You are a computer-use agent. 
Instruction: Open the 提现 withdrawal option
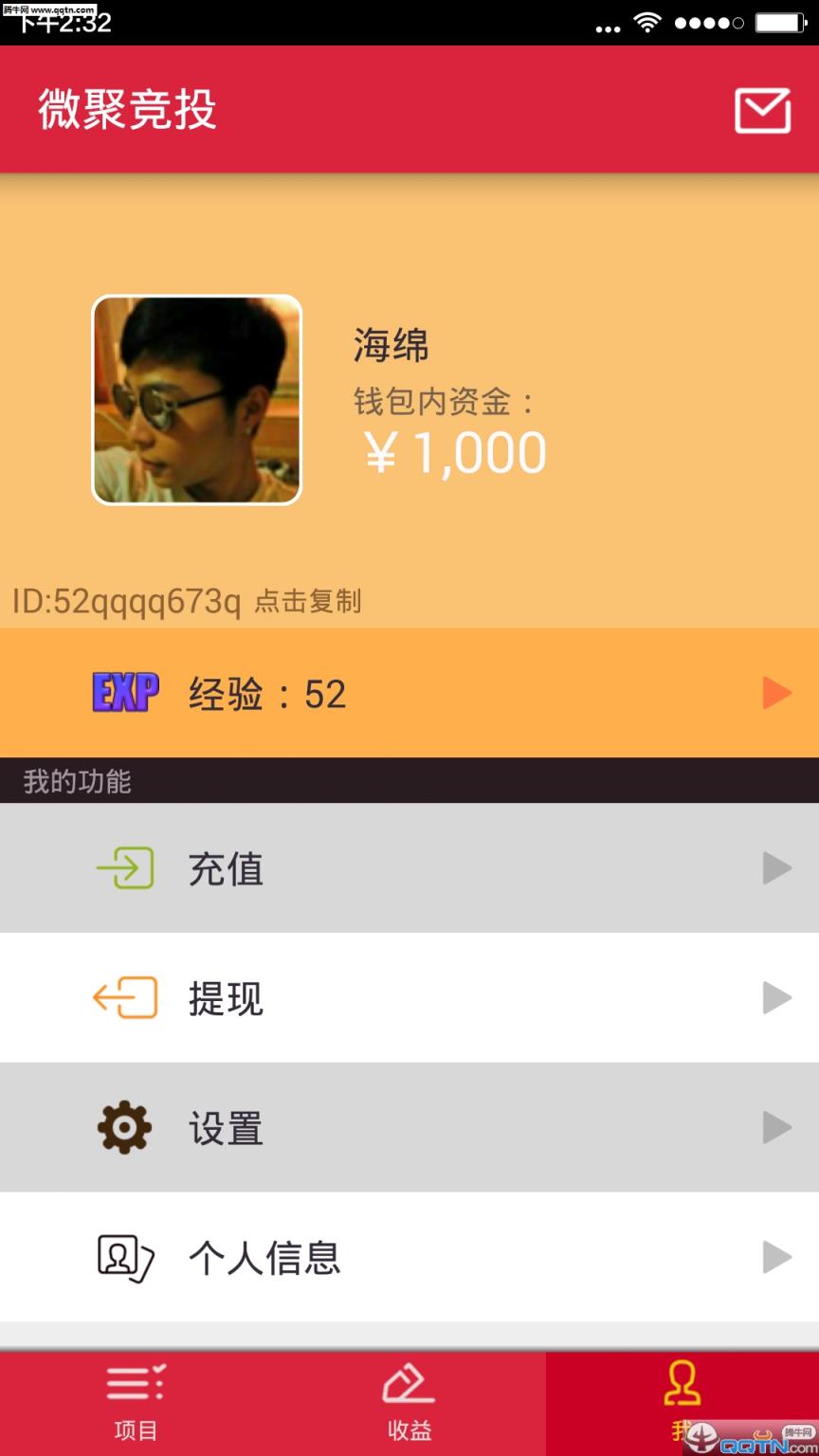tap(227, 997)
